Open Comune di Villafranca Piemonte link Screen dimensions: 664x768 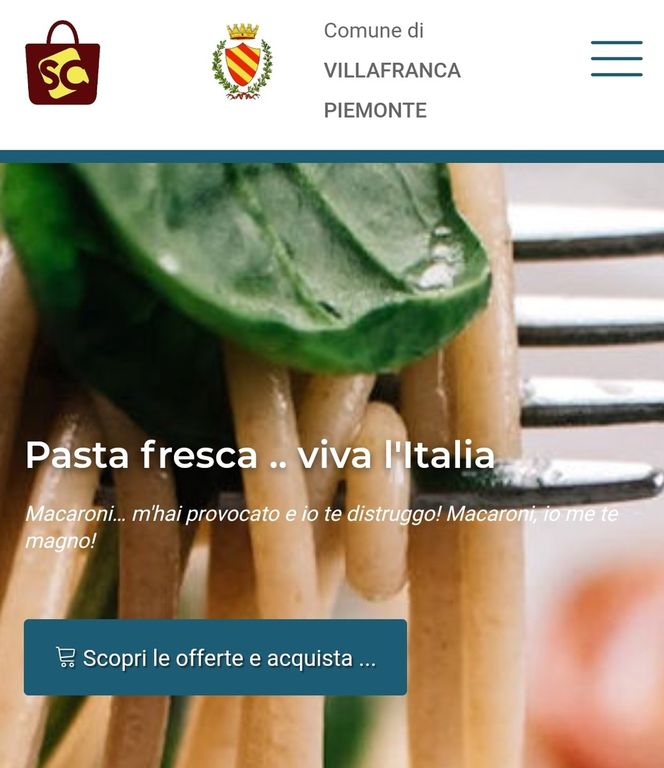tap(391, 70)
